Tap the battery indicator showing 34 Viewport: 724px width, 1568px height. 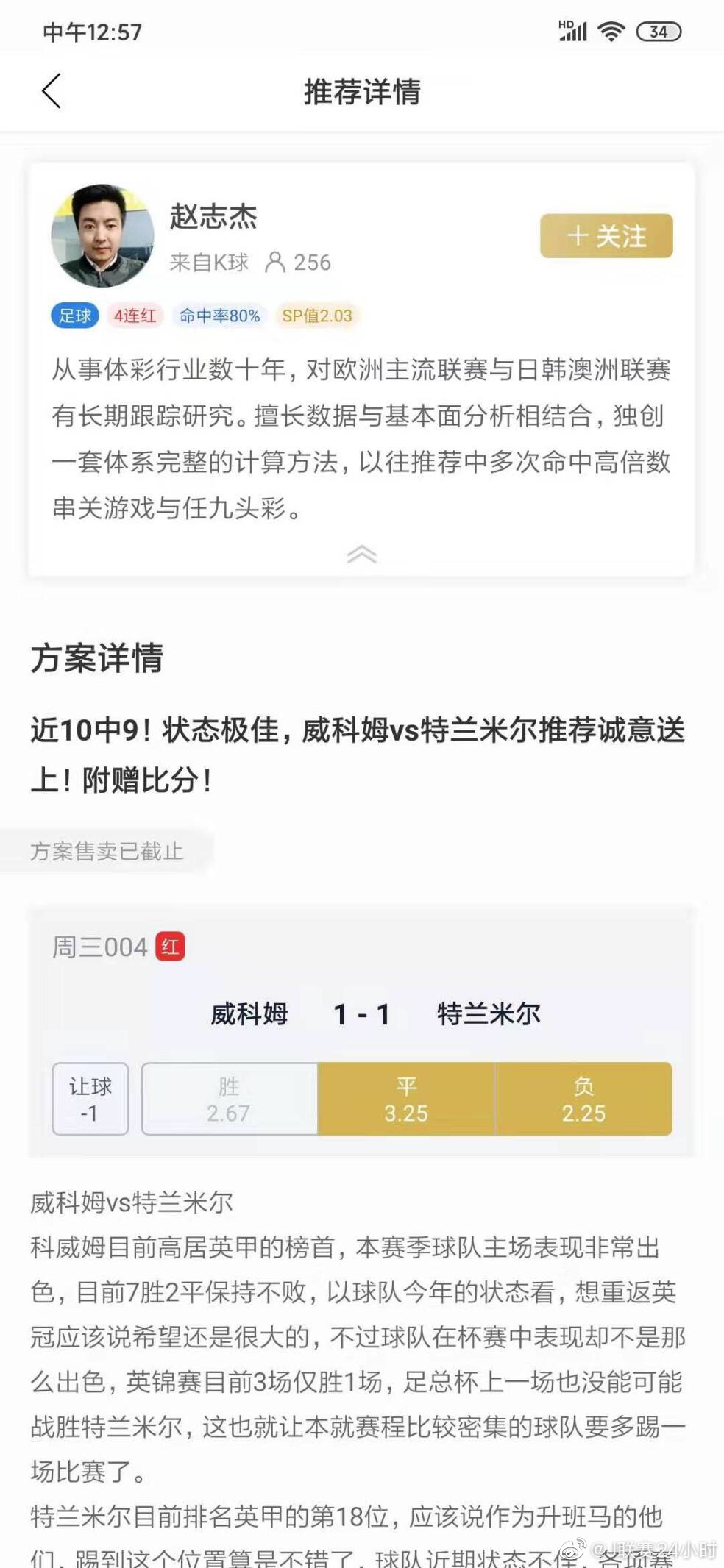[659, 32]
